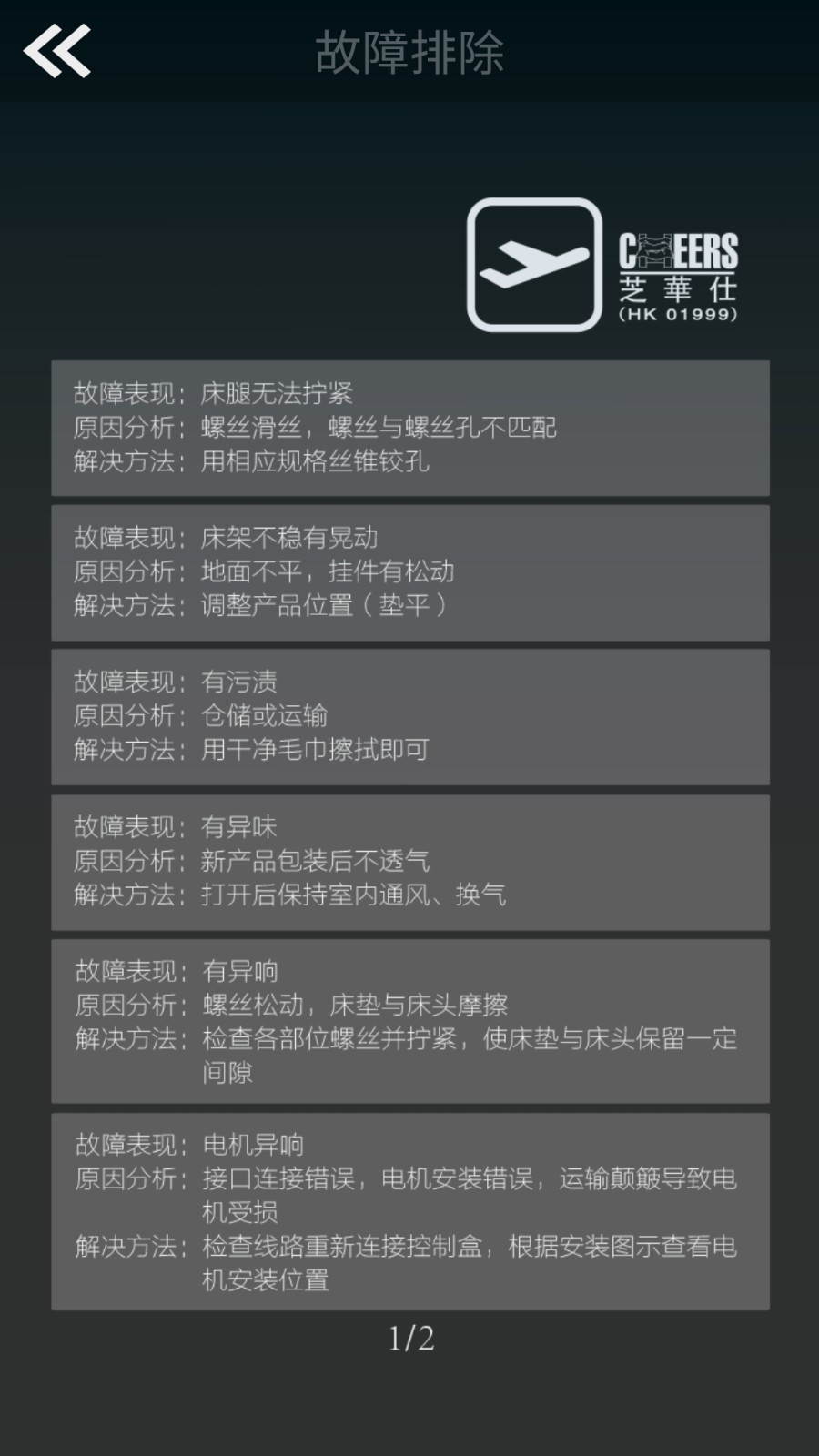Tap the 有污渍 fault description panel

coord(409,717)
